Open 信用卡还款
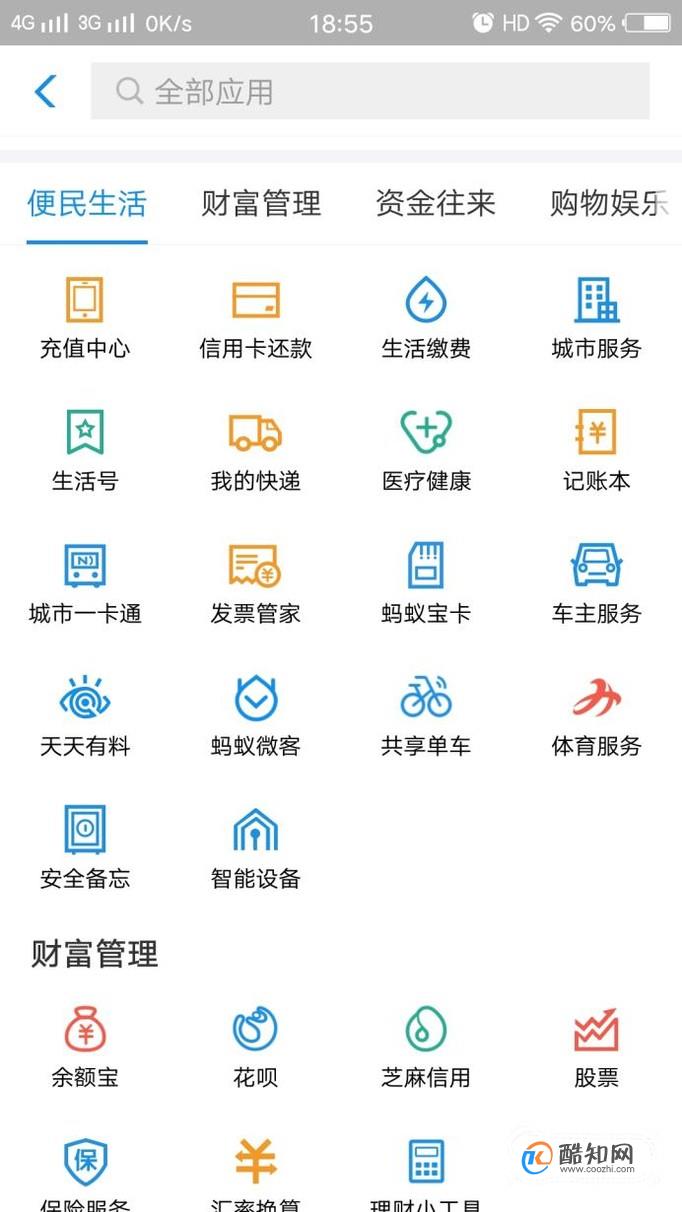This screenshot has height=1212, width=682. point(256,317)
